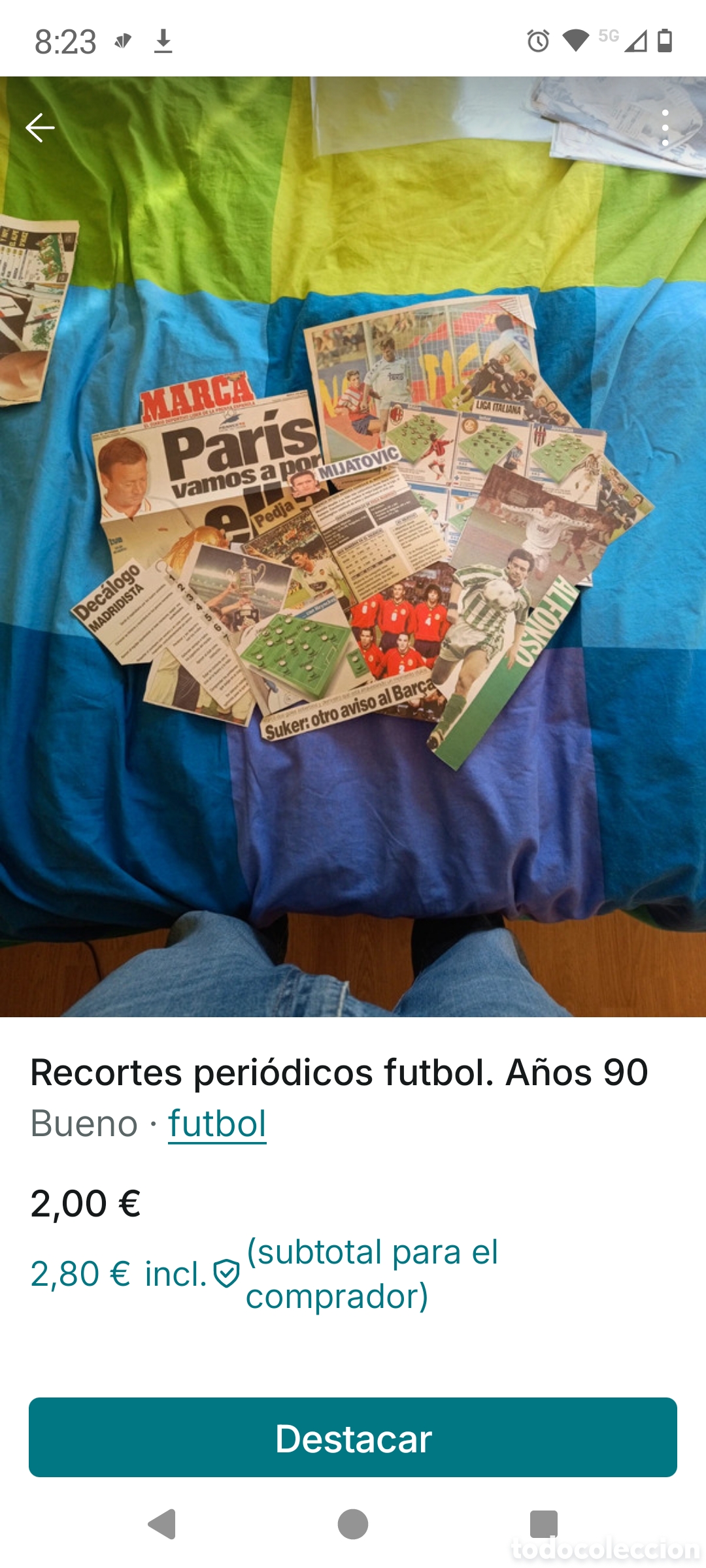Tap the download icon in the status bar
The width and height of the screenshot is (706, 1568).
163,41
